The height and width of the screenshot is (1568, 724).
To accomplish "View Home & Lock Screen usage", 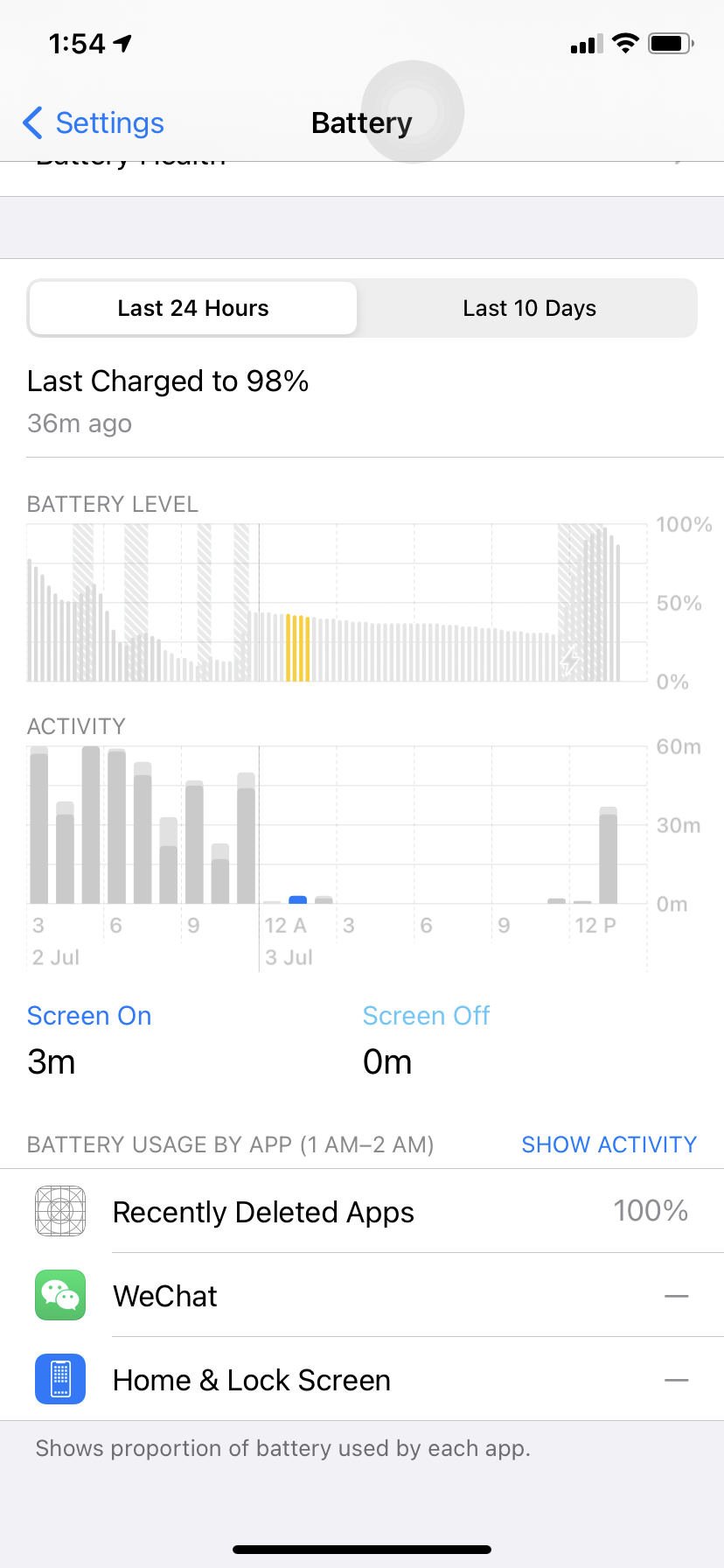I will coord(362,1380).
